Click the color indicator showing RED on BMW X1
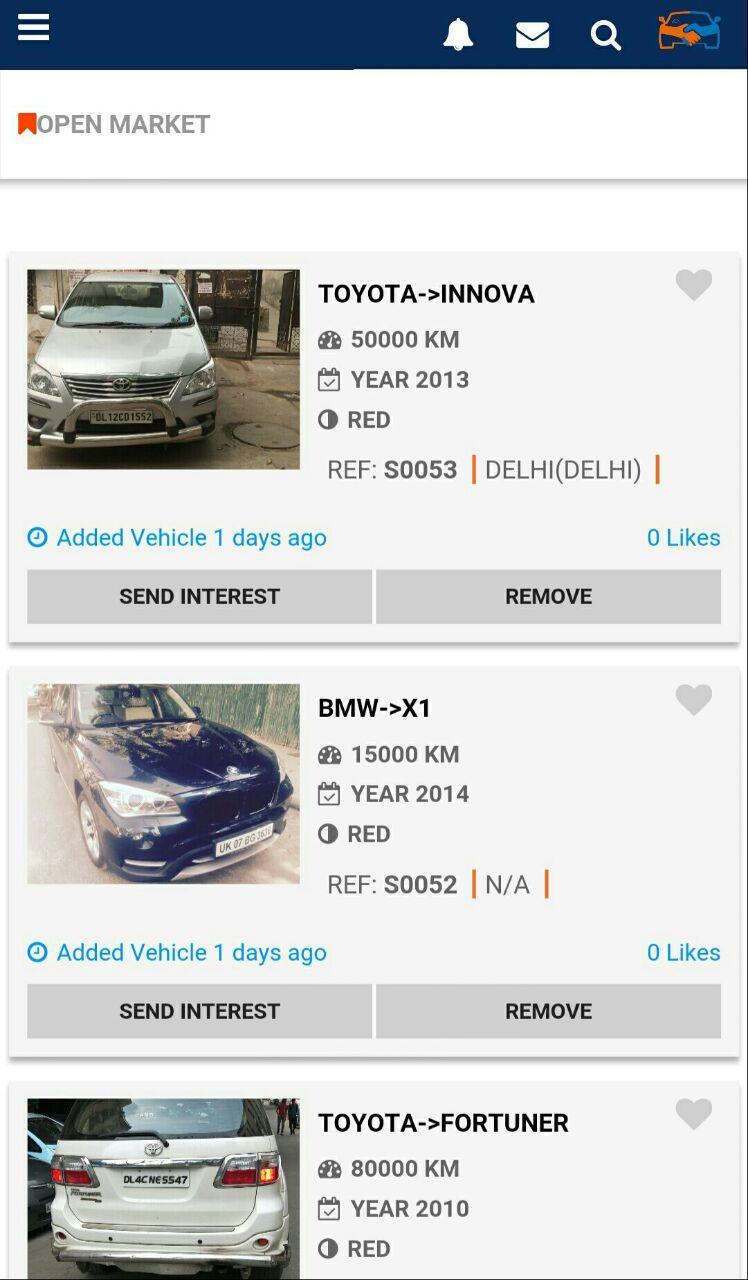The image size is (748, 1280). (x=328, y=833)
